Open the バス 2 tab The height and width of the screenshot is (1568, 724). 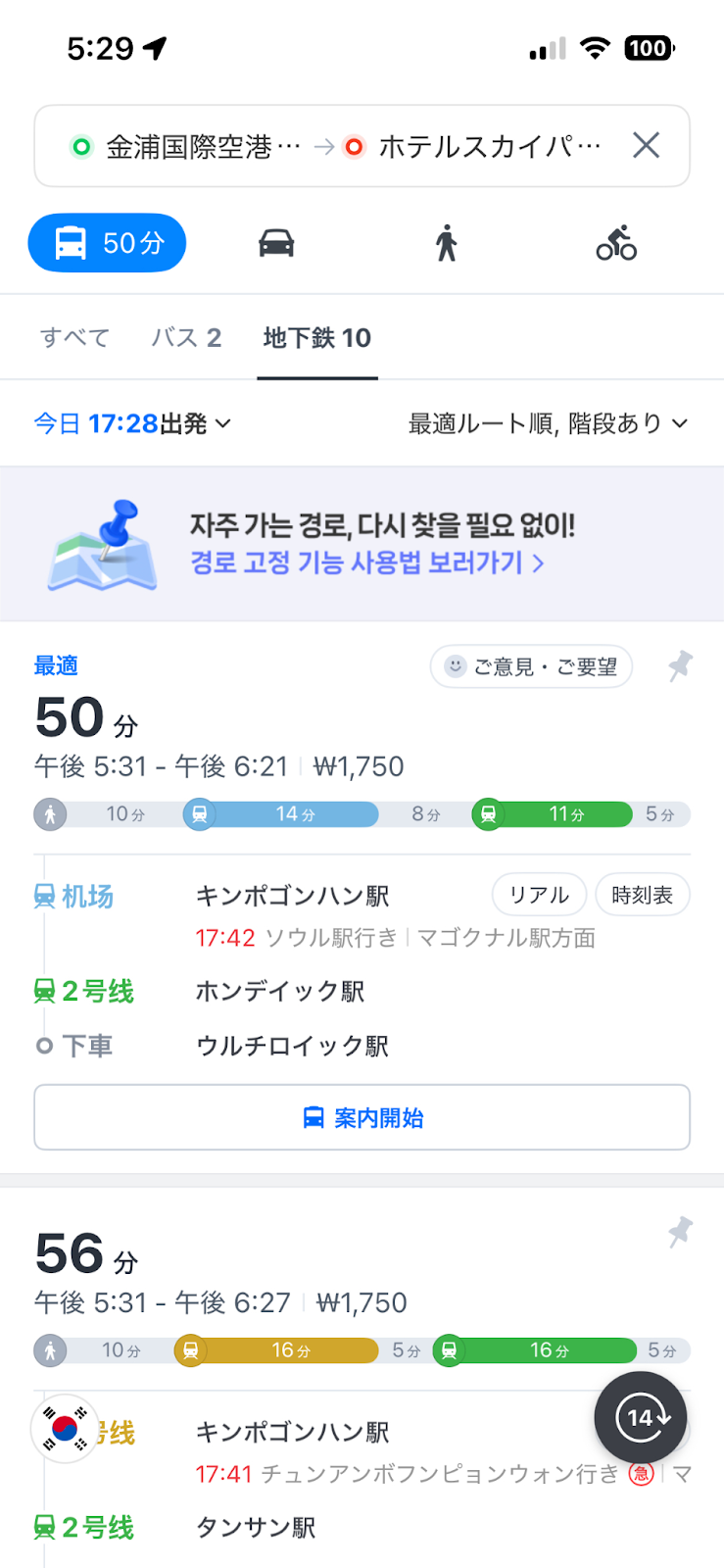click(x=187, y=336)
